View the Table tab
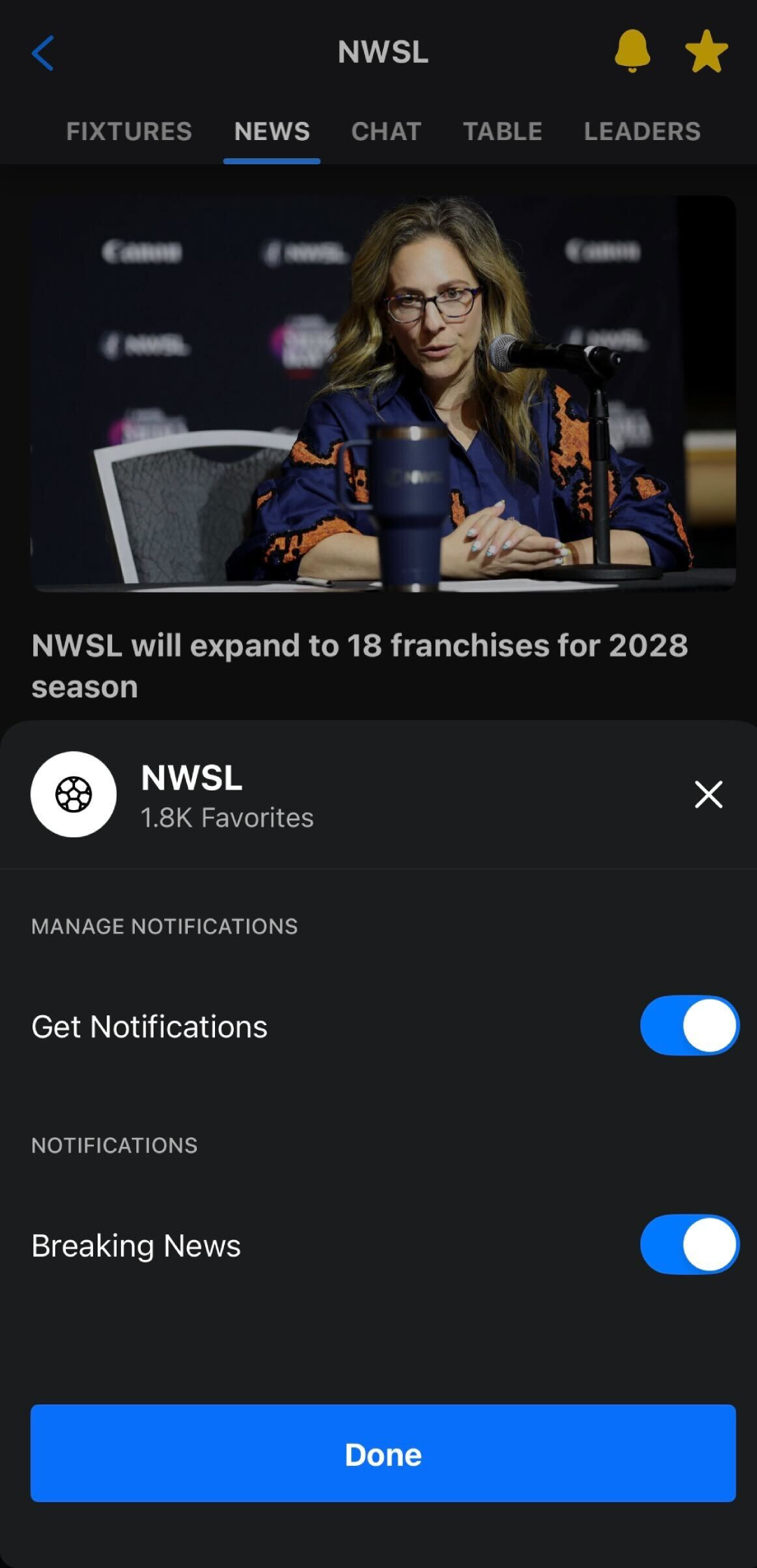Screen dimensions: 757x1568 pyautogui.click(x=503, y=132)
